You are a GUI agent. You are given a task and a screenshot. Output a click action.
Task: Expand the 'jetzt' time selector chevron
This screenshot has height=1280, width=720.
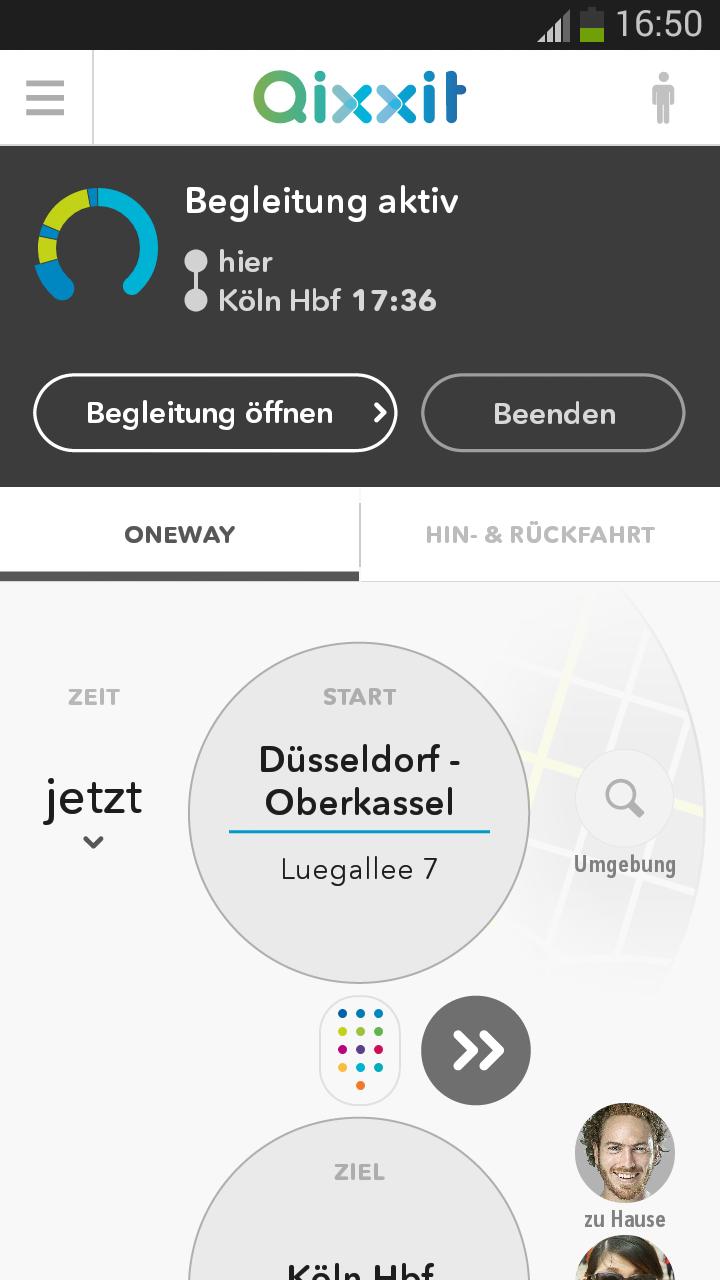click(x=93, y=842)
